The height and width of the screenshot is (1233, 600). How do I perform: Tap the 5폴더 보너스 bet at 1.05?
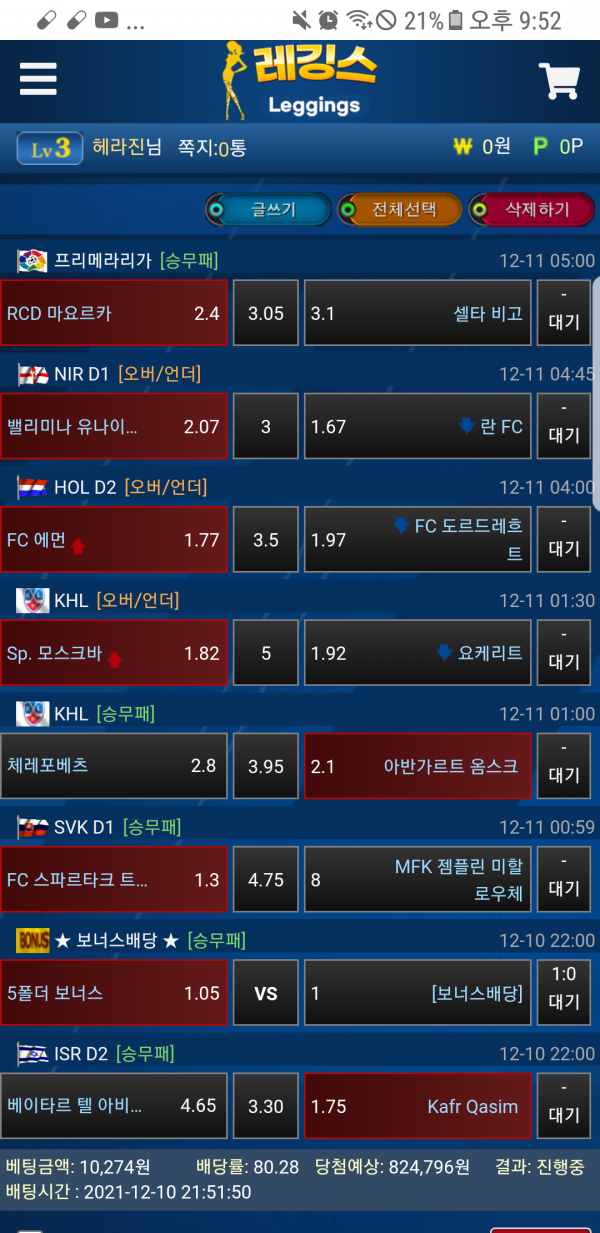pos(114,993)
